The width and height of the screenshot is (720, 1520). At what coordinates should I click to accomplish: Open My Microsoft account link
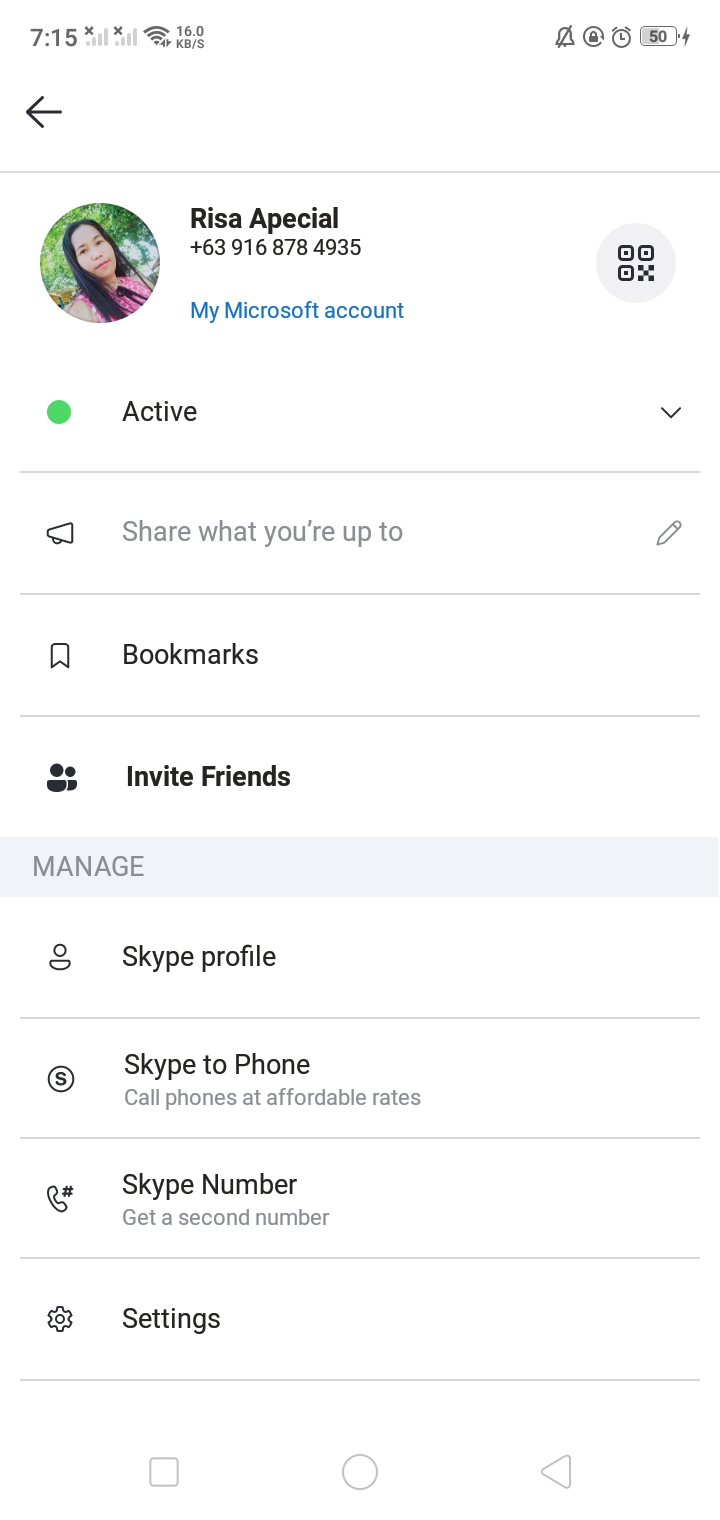click(297, 310)
